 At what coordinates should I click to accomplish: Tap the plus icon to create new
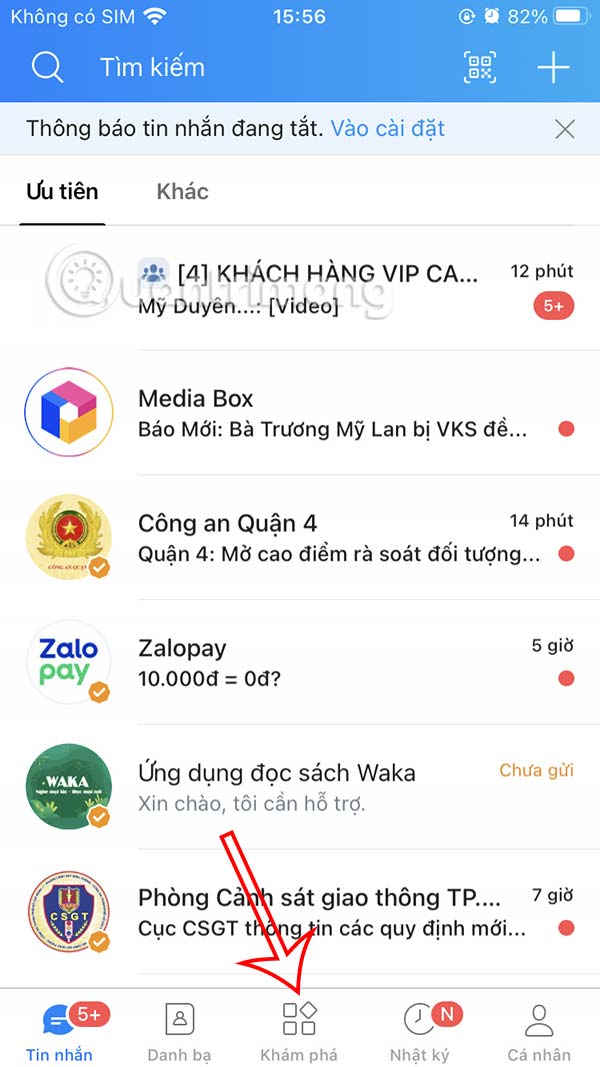coord(553,68)
